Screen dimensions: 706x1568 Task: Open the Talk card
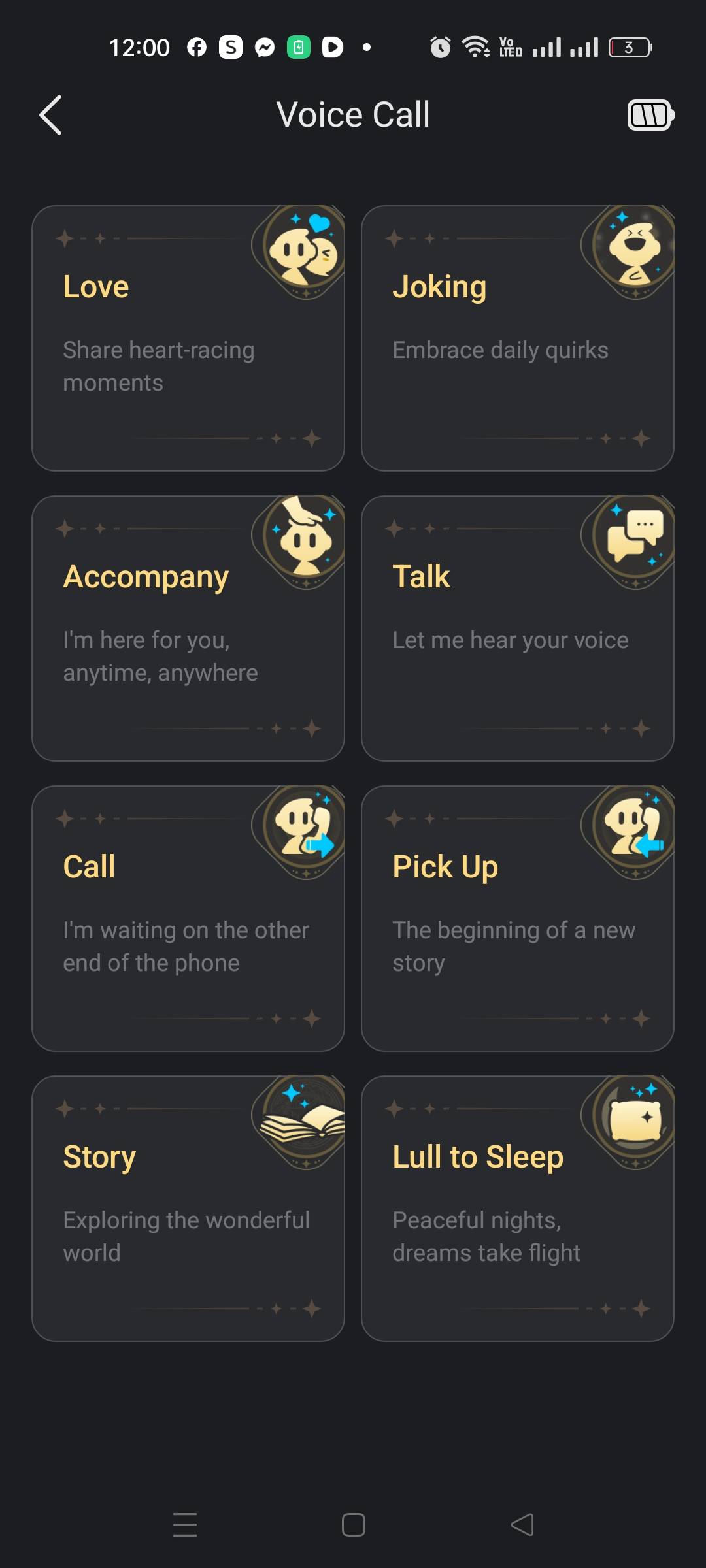click(517, 629)
